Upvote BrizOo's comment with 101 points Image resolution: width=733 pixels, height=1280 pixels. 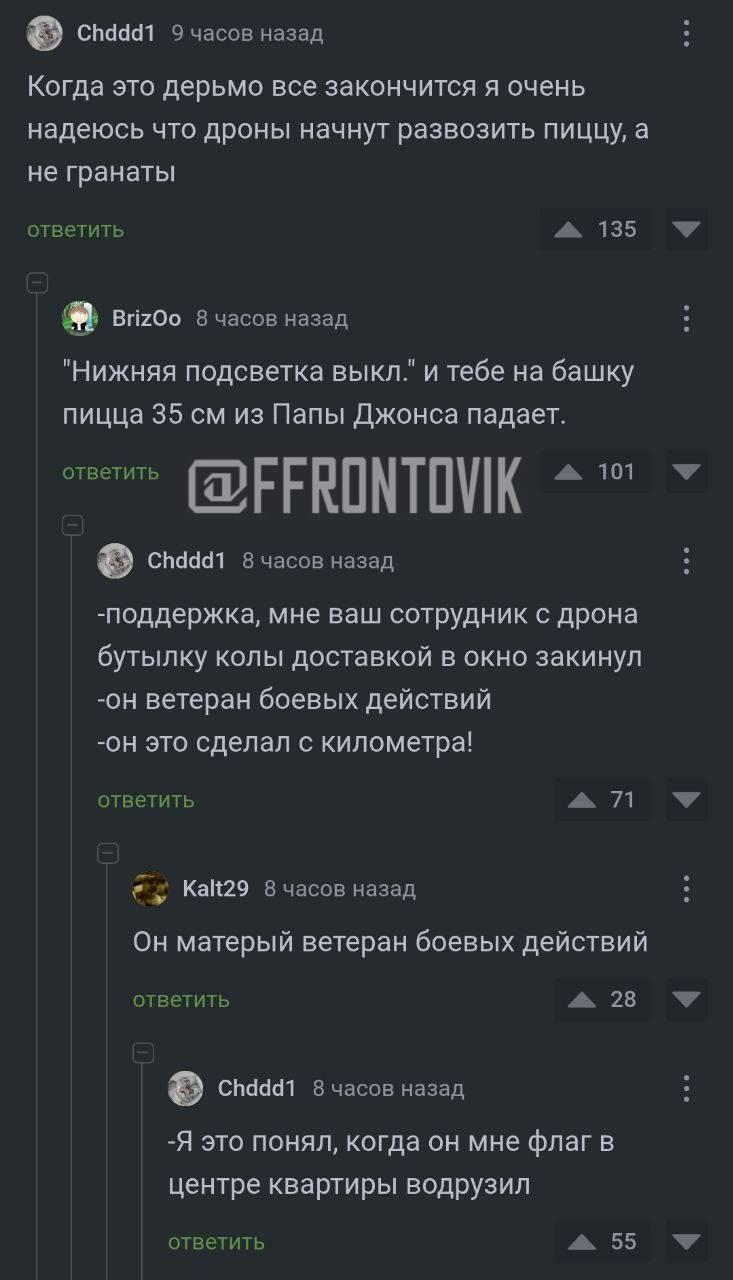(569, 472)
